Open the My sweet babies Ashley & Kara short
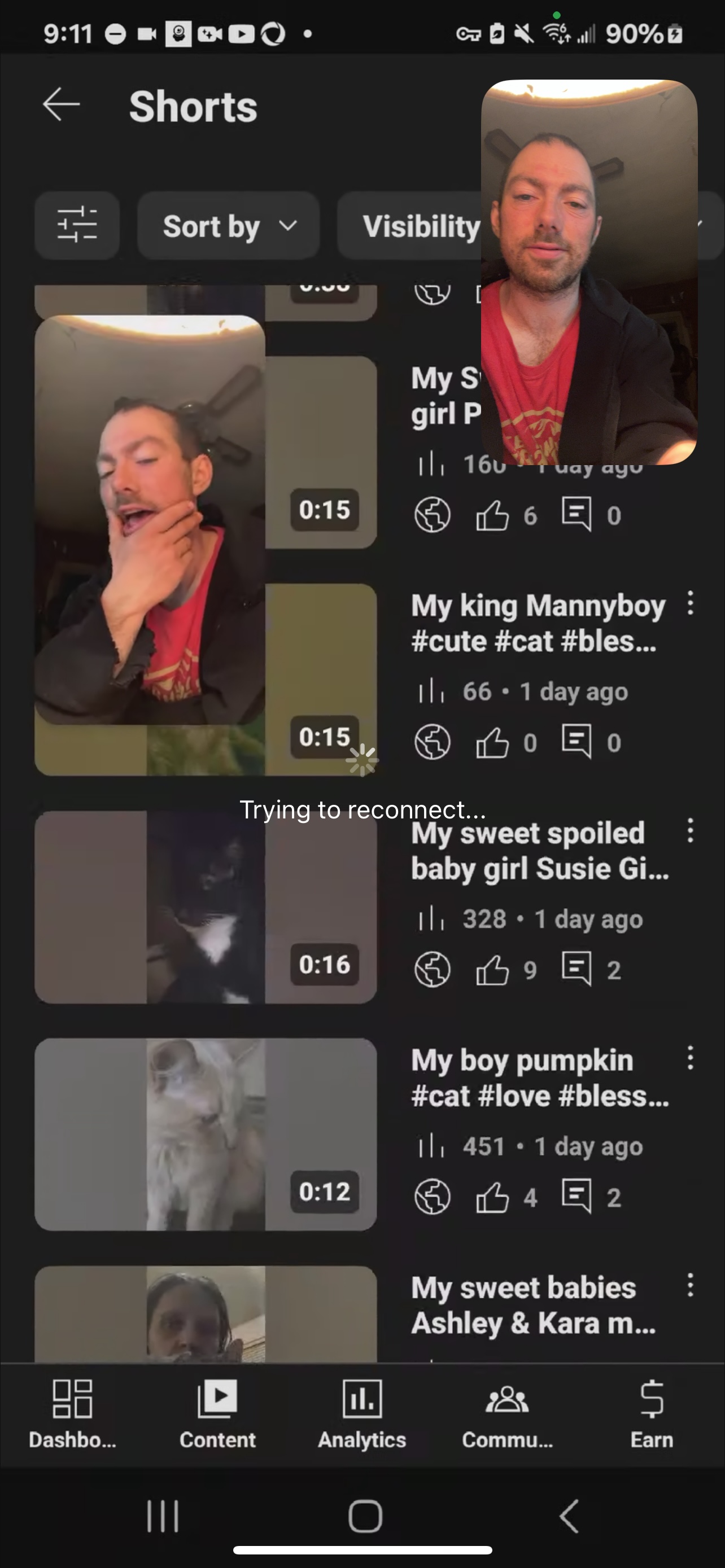 pyautogui.click(x=206, y=1313)
